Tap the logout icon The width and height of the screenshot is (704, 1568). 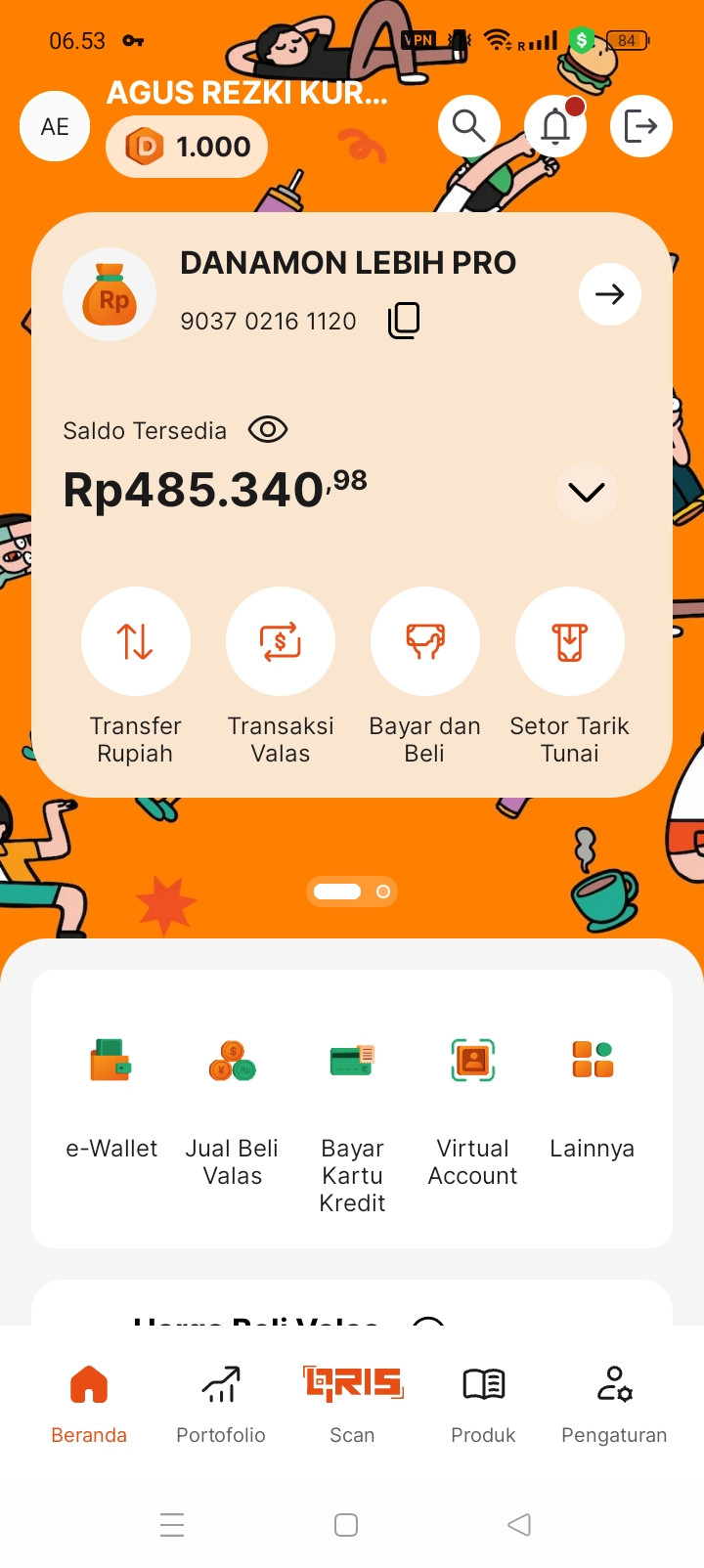click(641, 126)
